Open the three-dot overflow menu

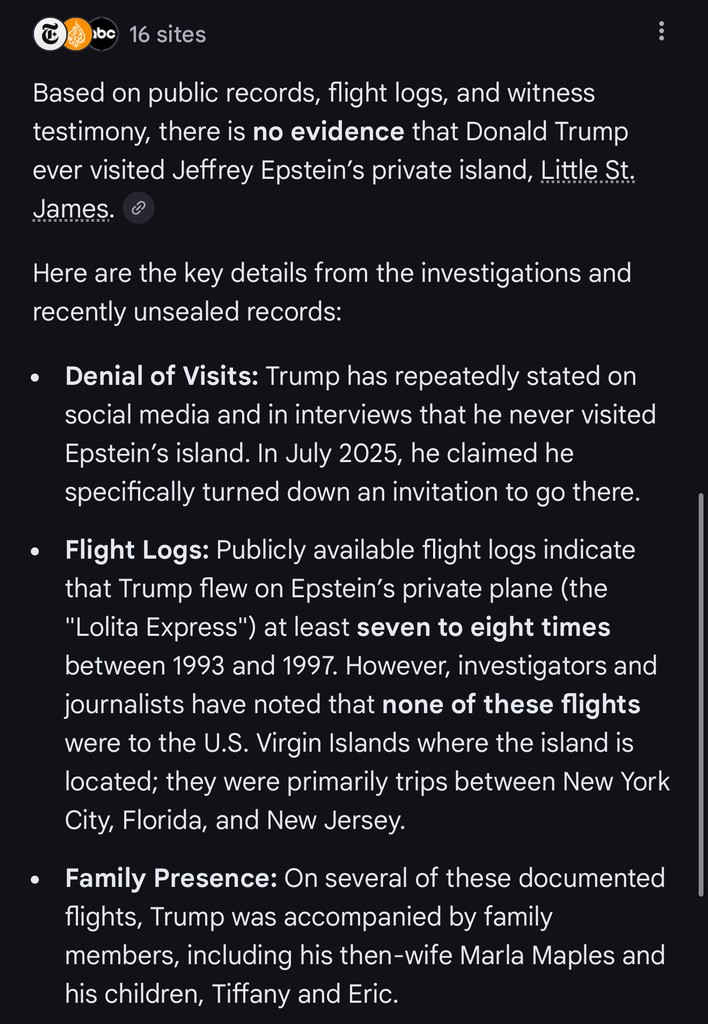point(661,33)
